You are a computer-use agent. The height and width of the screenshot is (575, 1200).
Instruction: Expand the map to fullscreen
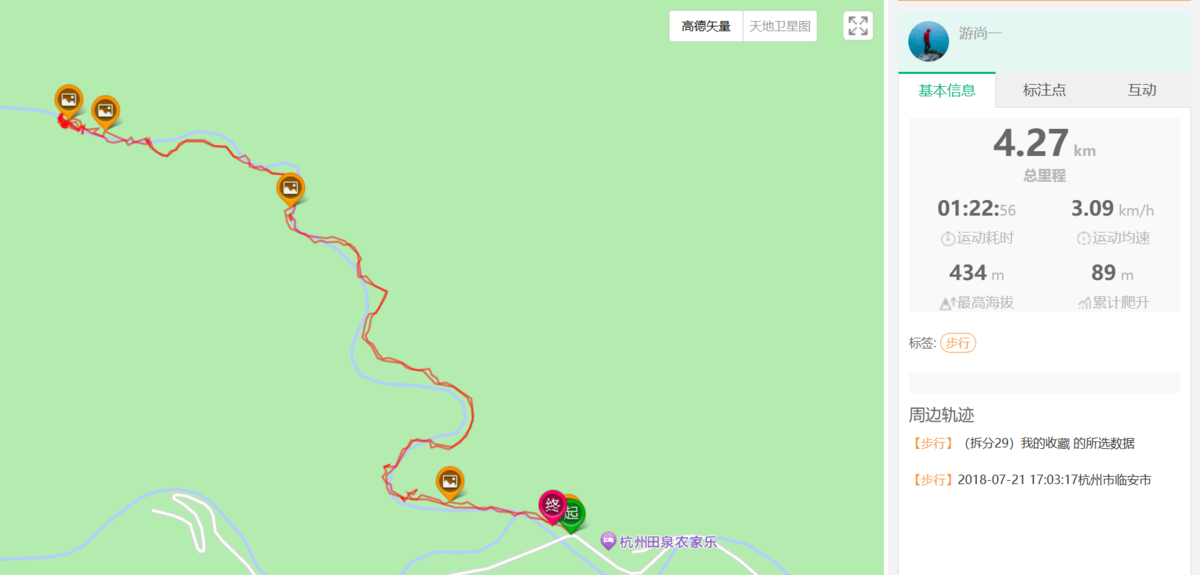pos(858,26)
